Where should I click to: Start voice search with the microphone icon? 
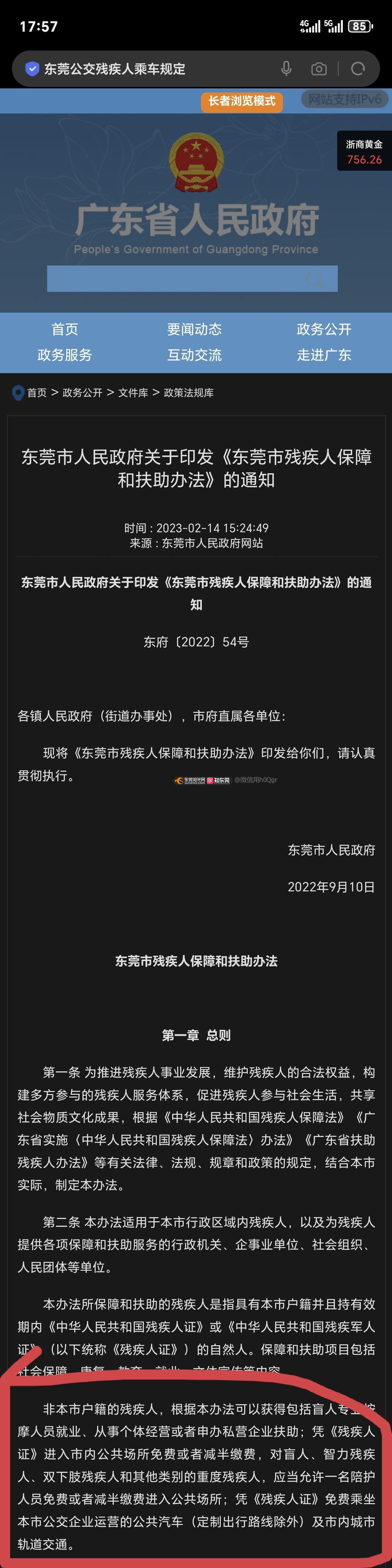pos(286,69)
